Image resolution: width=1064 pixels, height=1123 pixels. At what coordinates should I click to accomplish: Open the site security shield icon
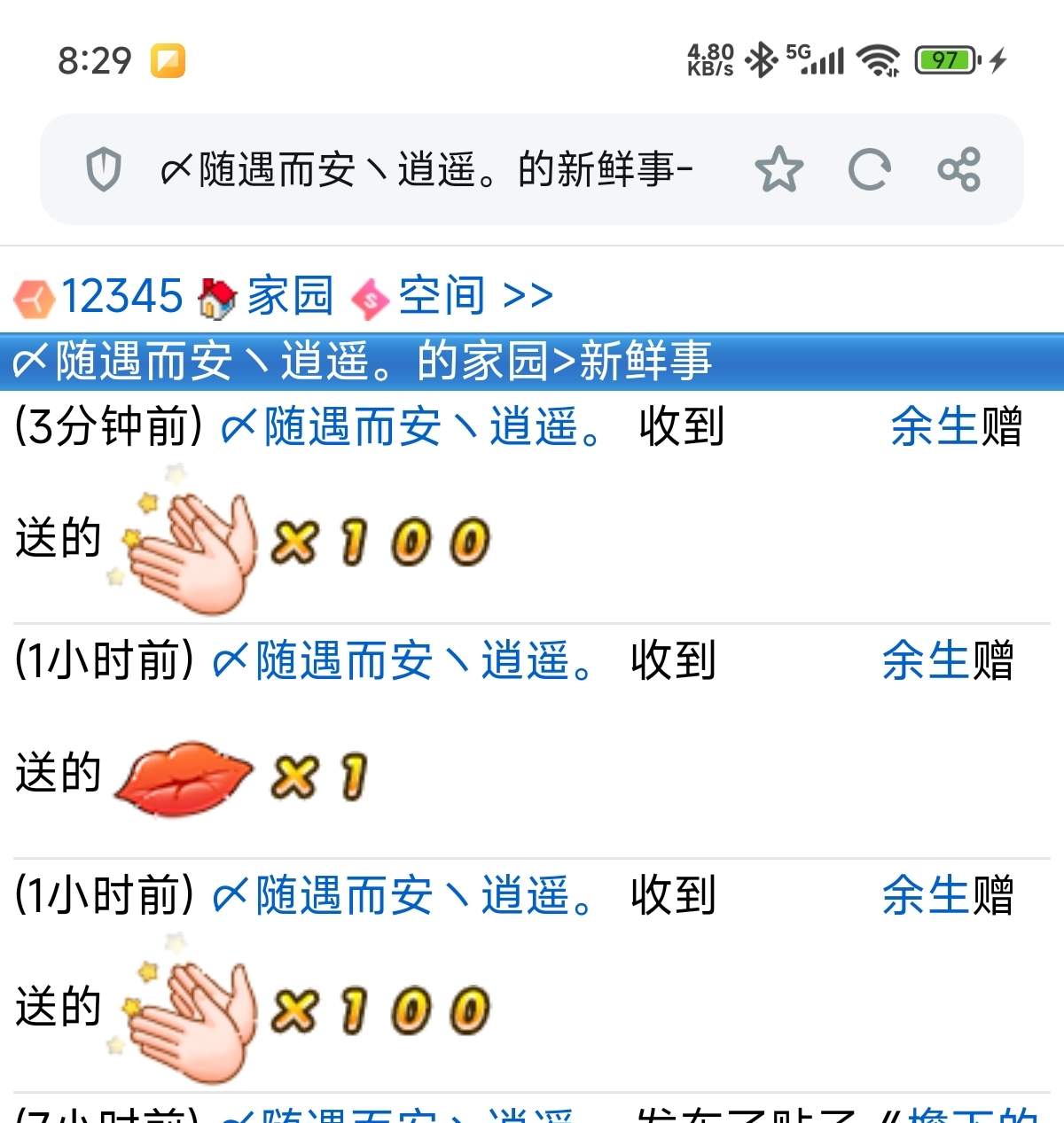tap(103, 169)
